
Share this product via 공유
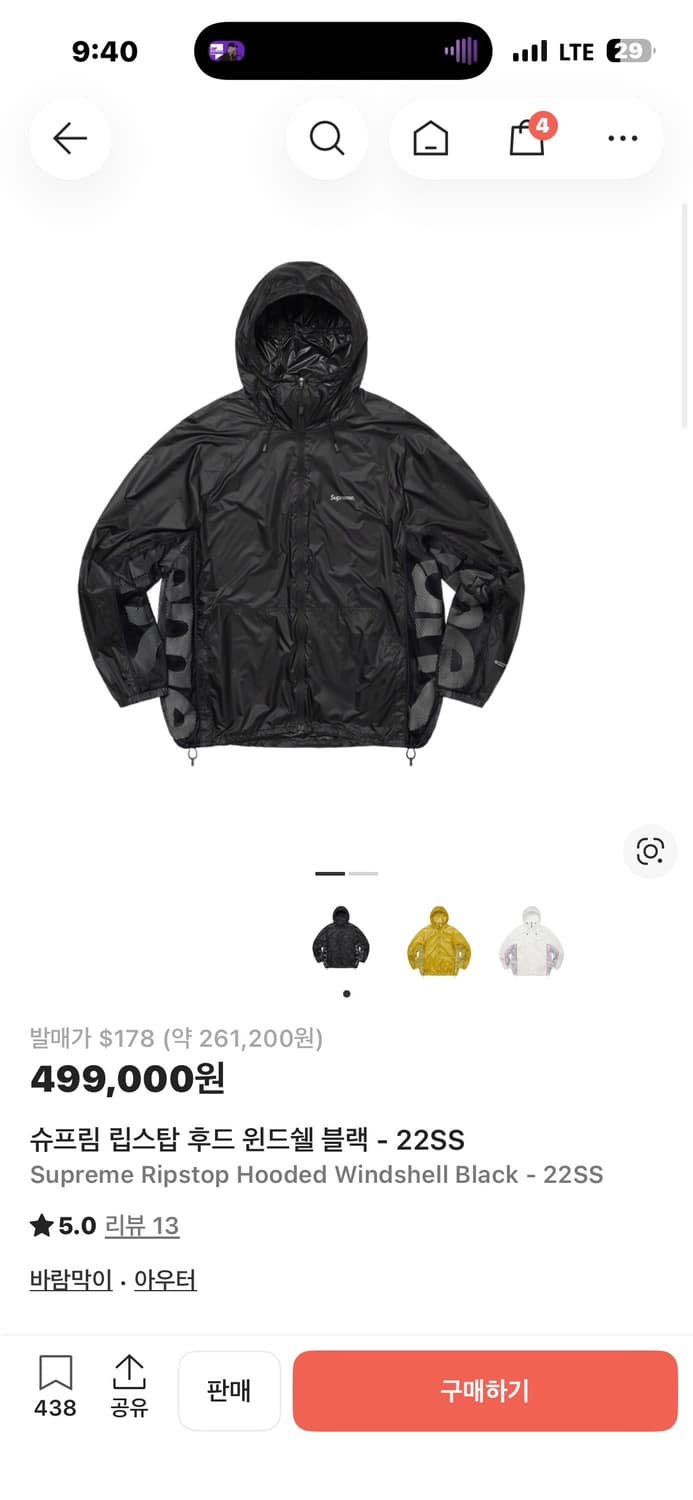tap(129, 1386)
